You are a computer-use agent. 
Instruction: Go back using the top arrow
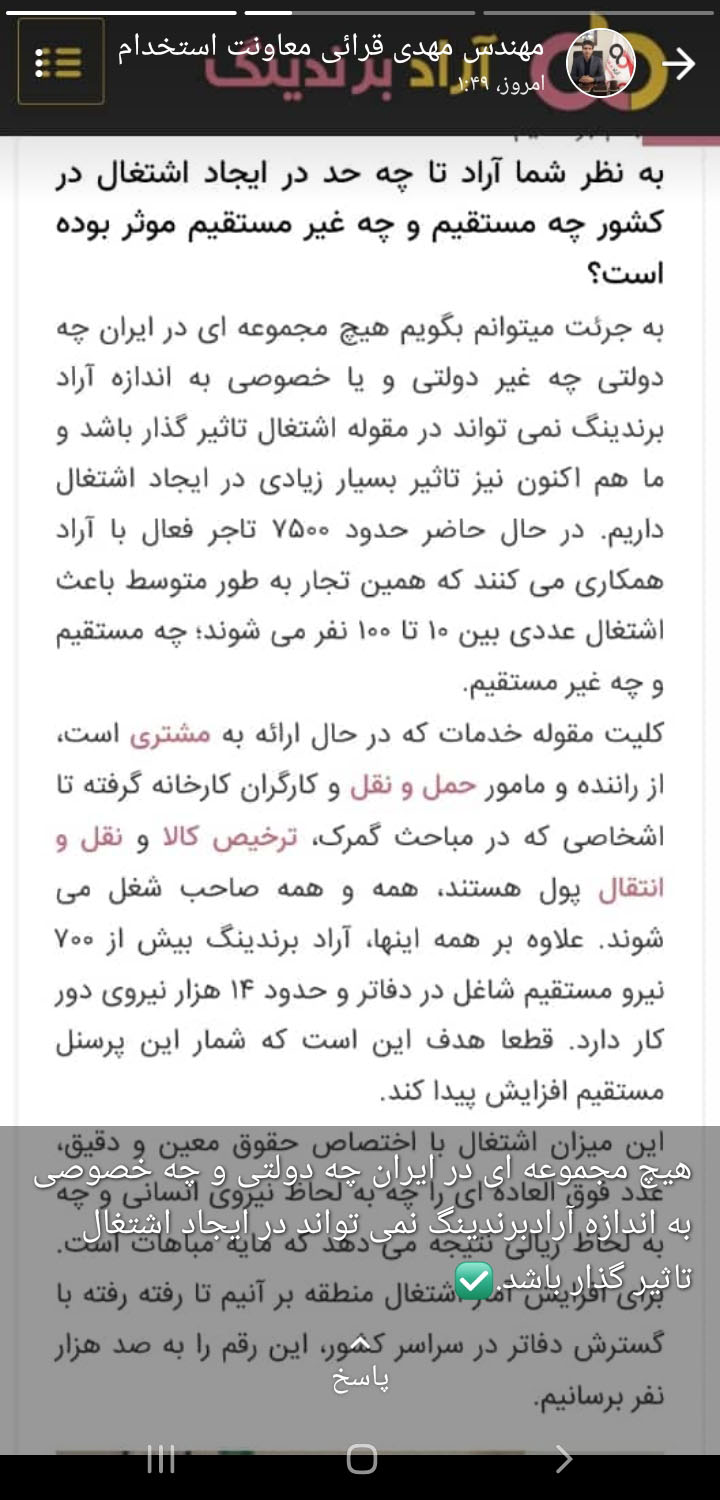(x=679, y=64)
